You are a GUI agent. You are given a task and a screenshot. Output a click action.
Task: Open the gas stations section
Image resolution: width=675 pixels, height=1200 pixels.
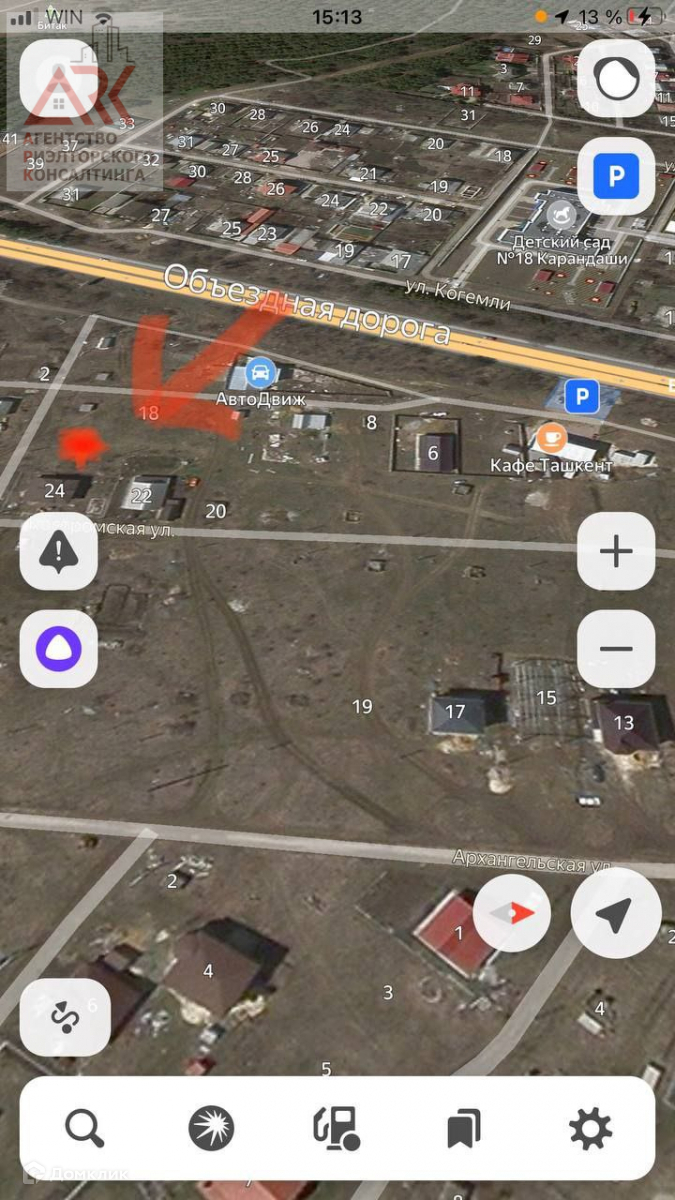coord(337,1129)
